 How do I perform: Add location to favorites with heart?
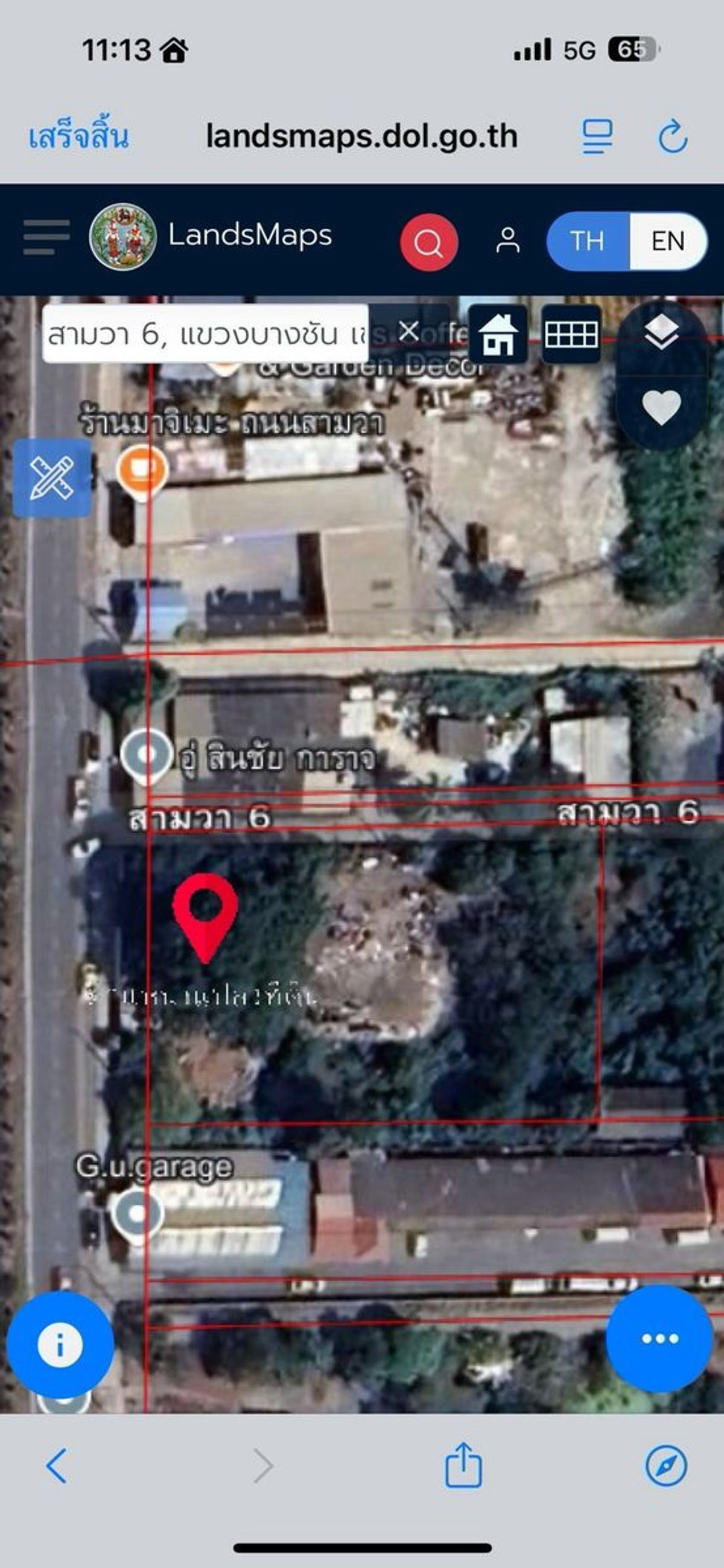(662, 407)
